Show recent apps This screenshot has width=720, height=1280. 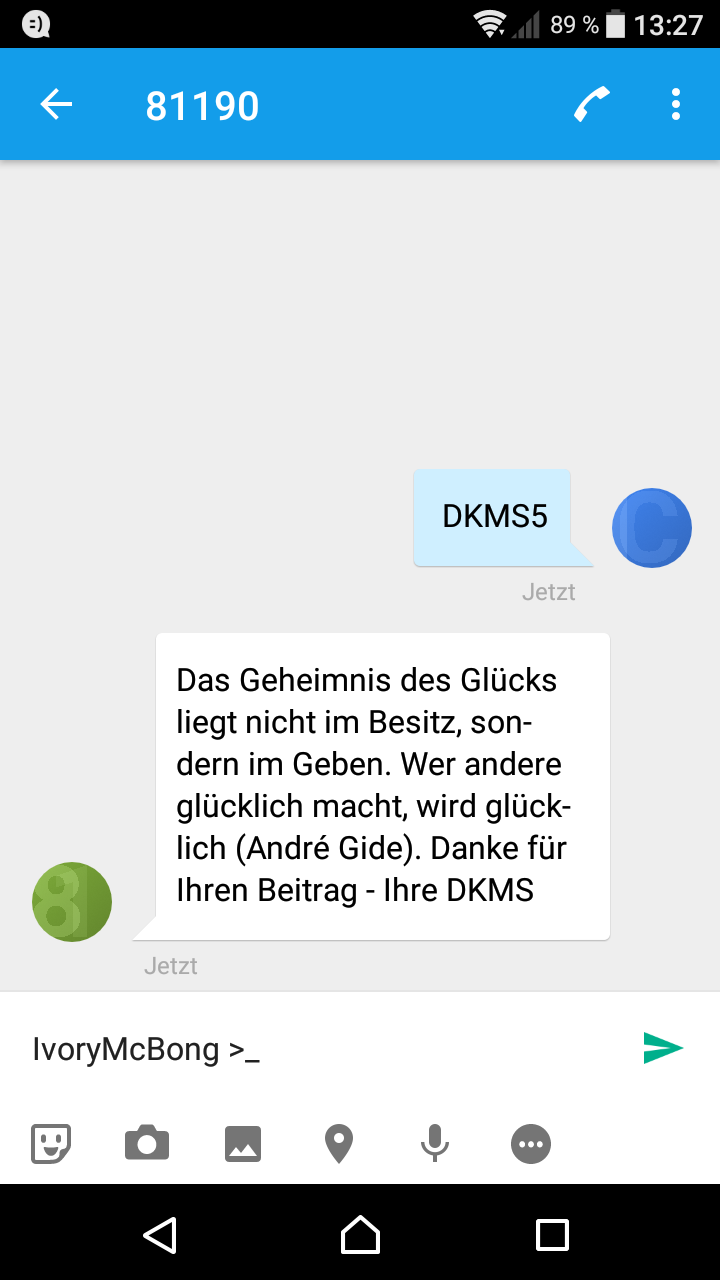[552, 1235]
